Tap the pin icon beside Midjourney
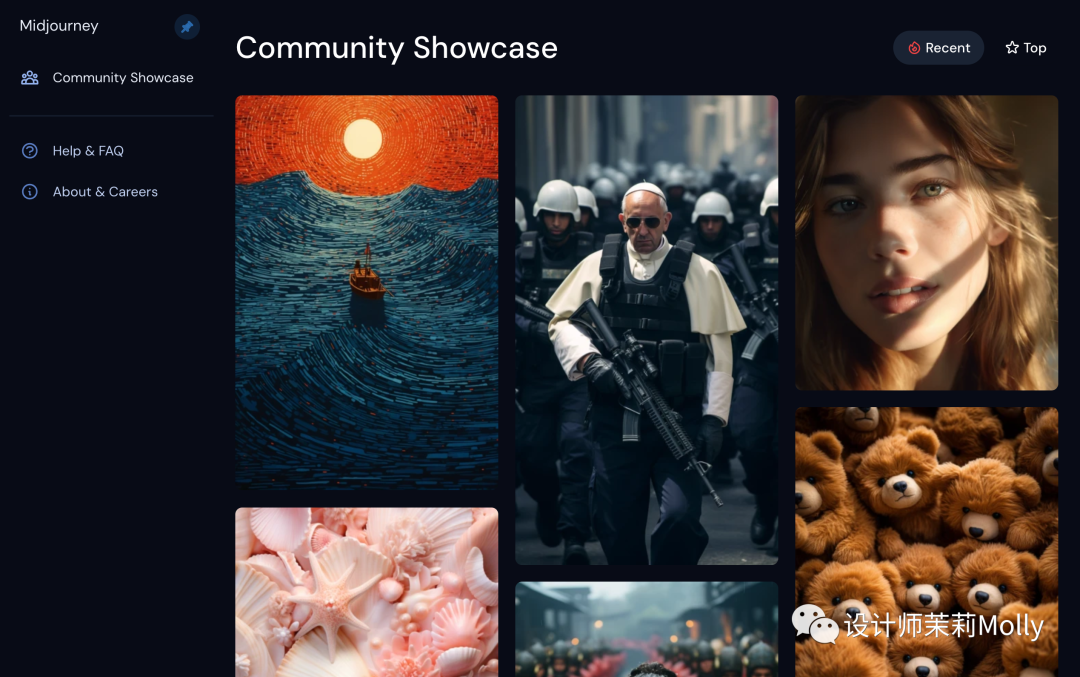The width and height of the screenshot is (1080, 677). (187, 27)
